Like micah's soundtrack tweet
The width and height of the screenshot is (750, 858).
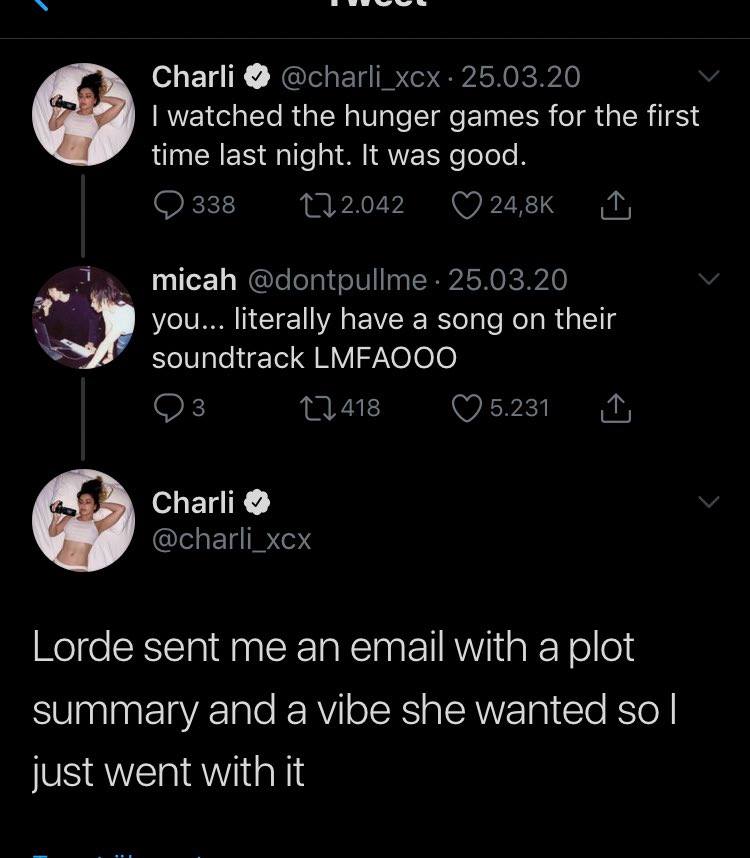pyautogui.click(x=467, y=408)
